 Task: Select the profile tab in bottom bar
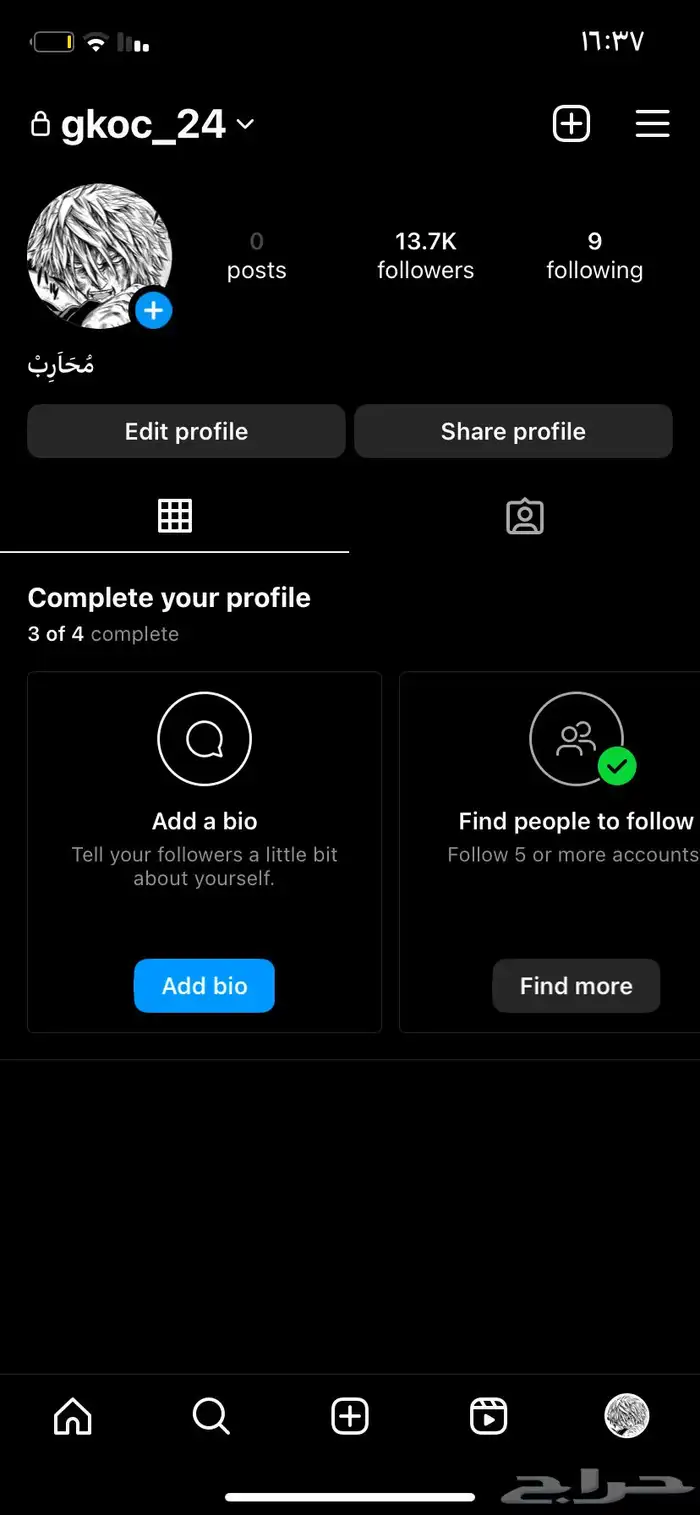(x=627, y=1416)
